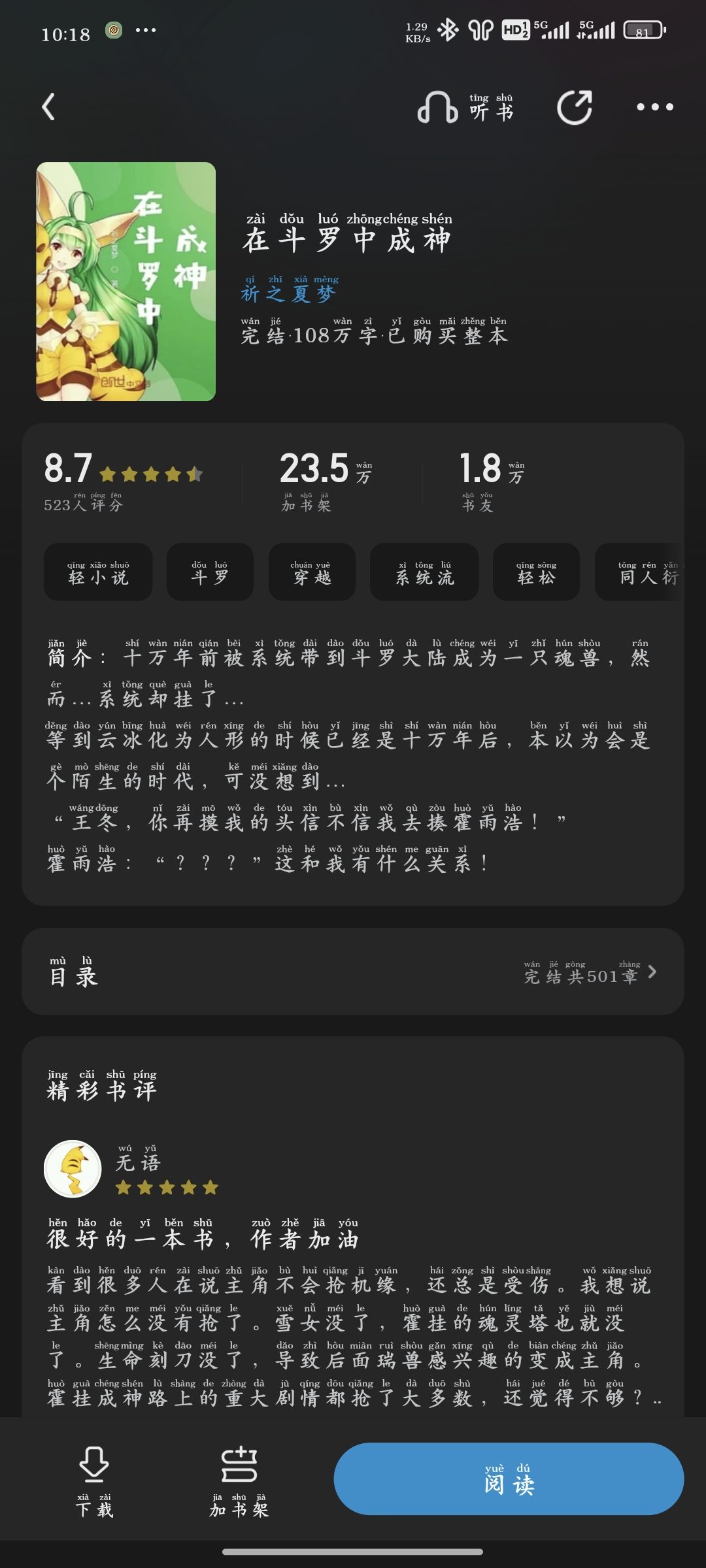Open the three-dot overflow menu

point(655,107)
